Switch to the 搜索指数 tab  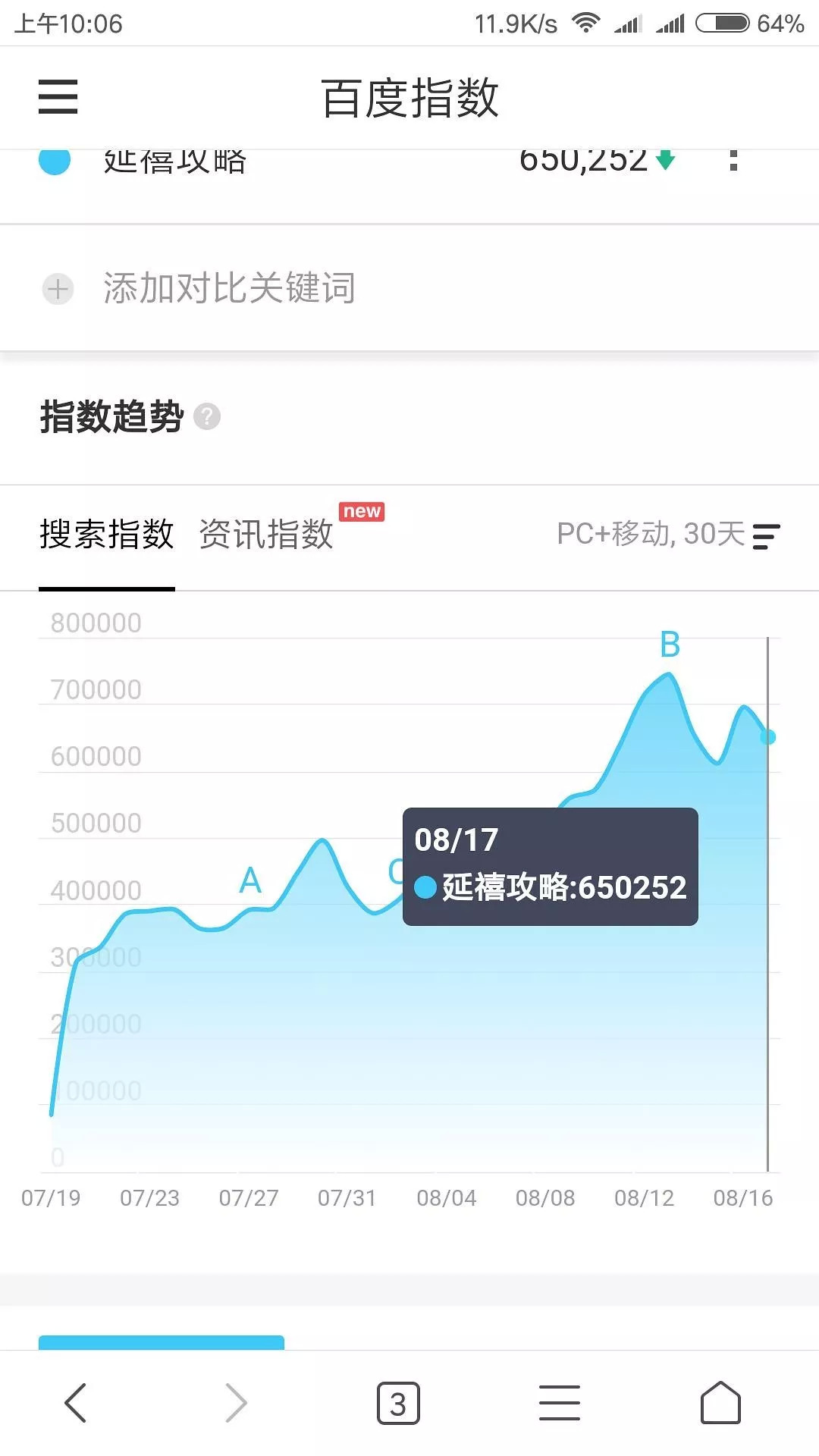pos(107,535)
